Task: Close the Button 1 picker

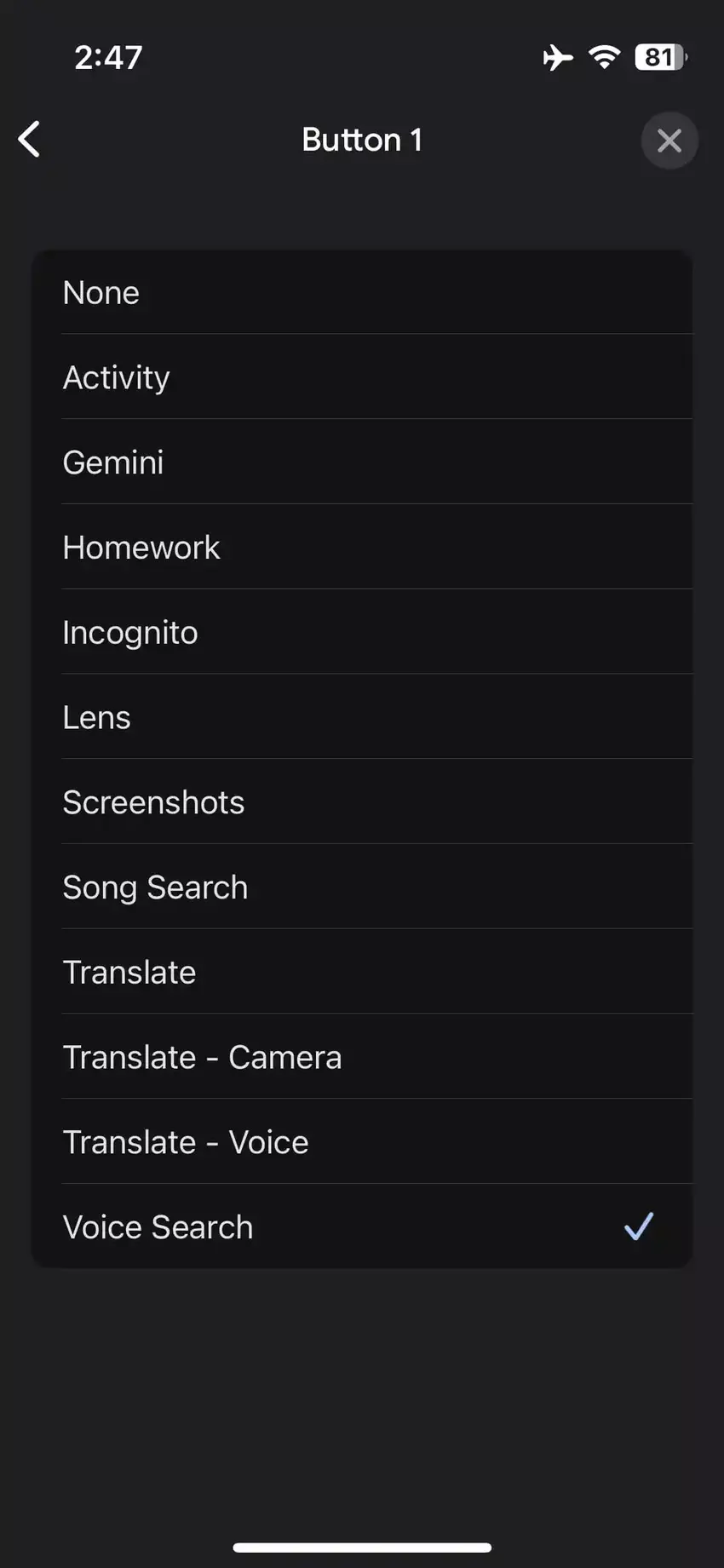Action: (x=669, y=141)
